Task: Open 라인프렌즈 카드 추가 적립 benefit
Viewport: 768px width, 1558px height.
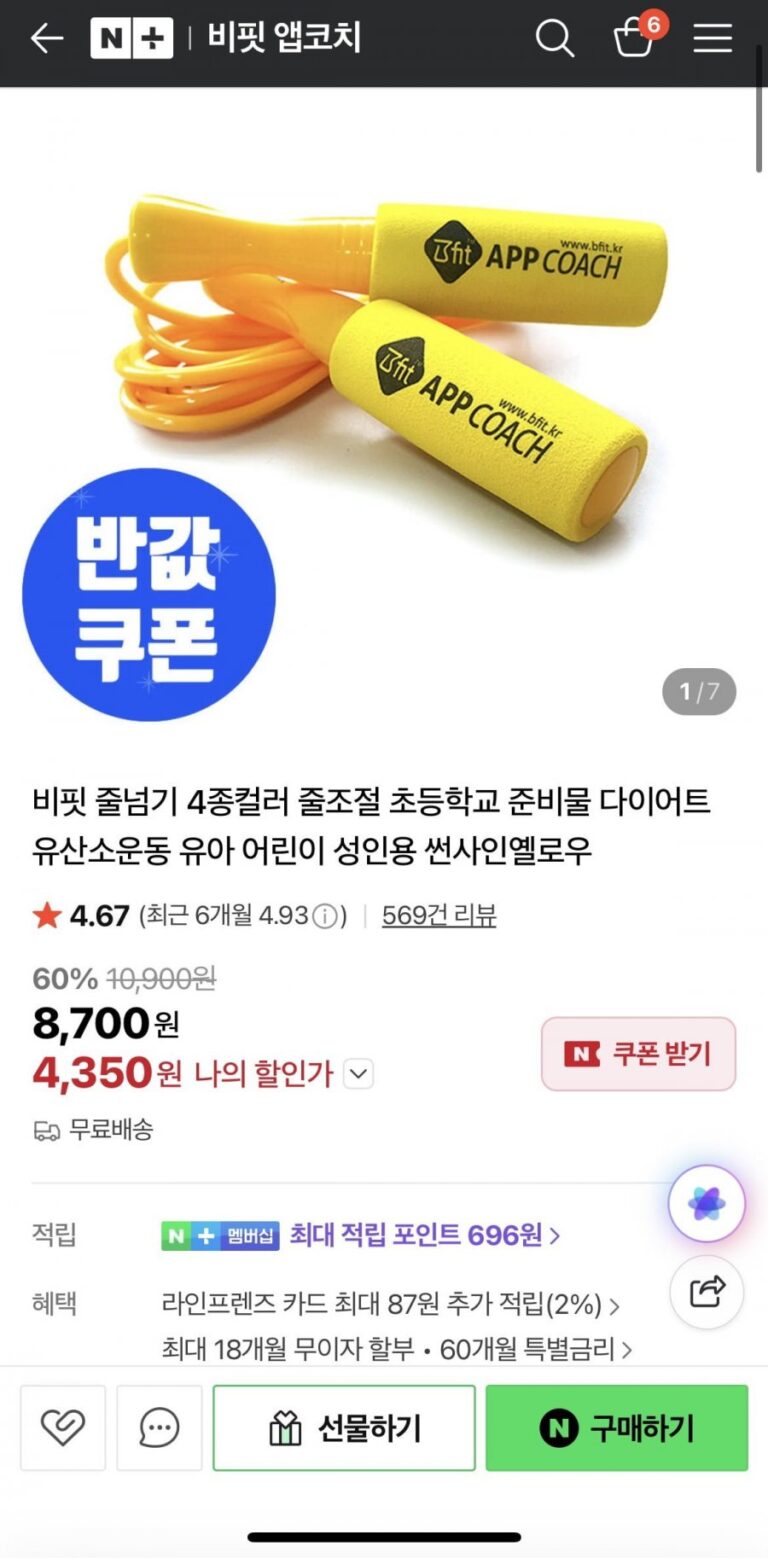Action: click(390, 1305)
